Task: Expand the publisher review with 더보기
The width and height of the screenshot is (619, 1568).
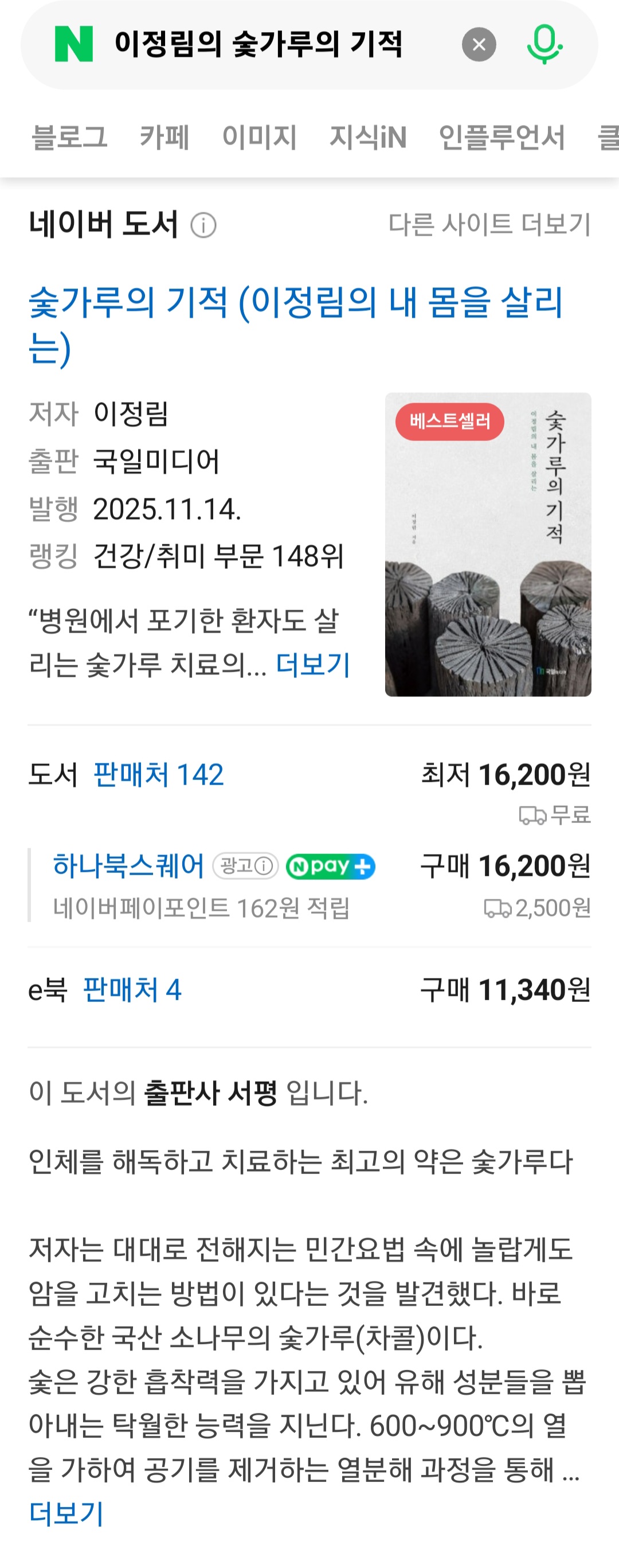Action: pos(66,1512)
